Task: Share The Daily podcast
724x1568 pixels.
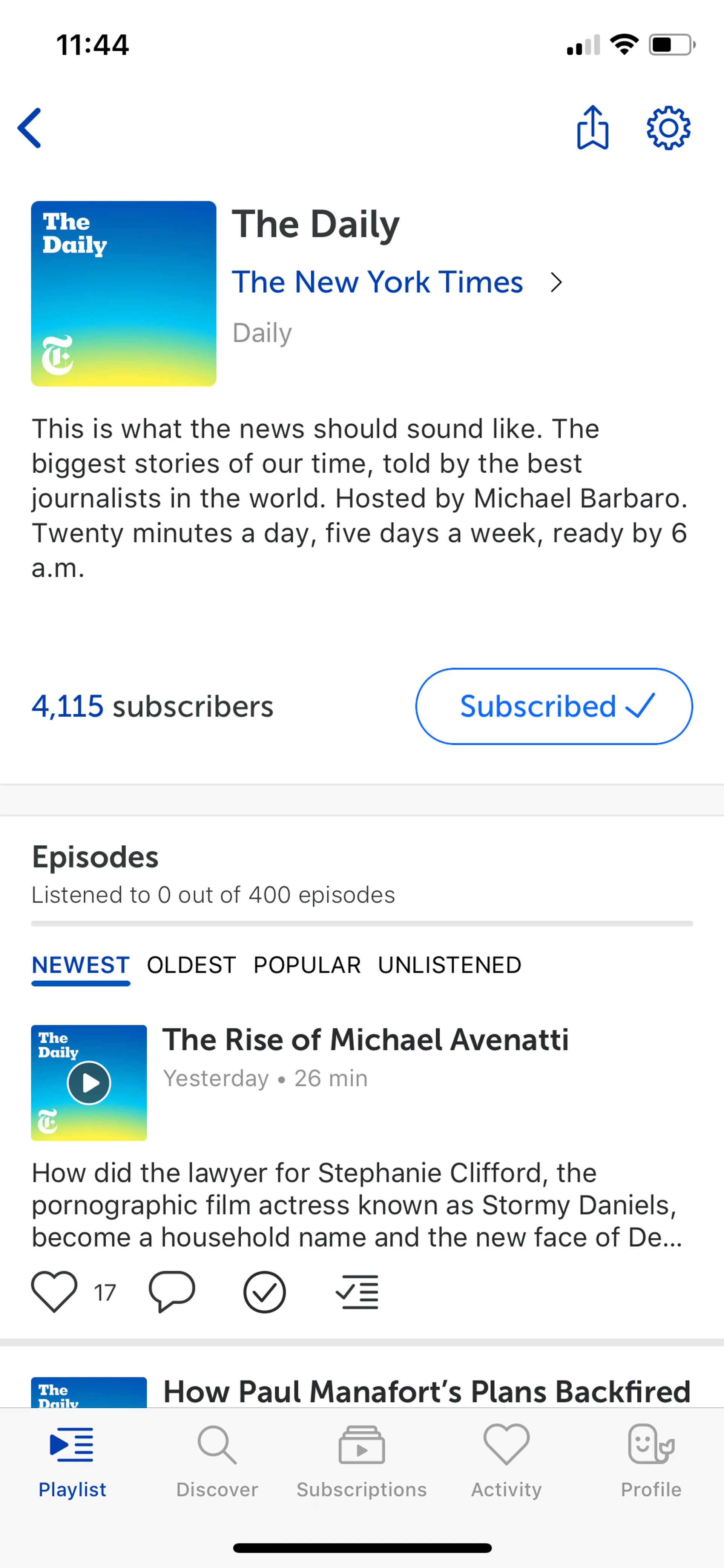Action: [592, 128]
